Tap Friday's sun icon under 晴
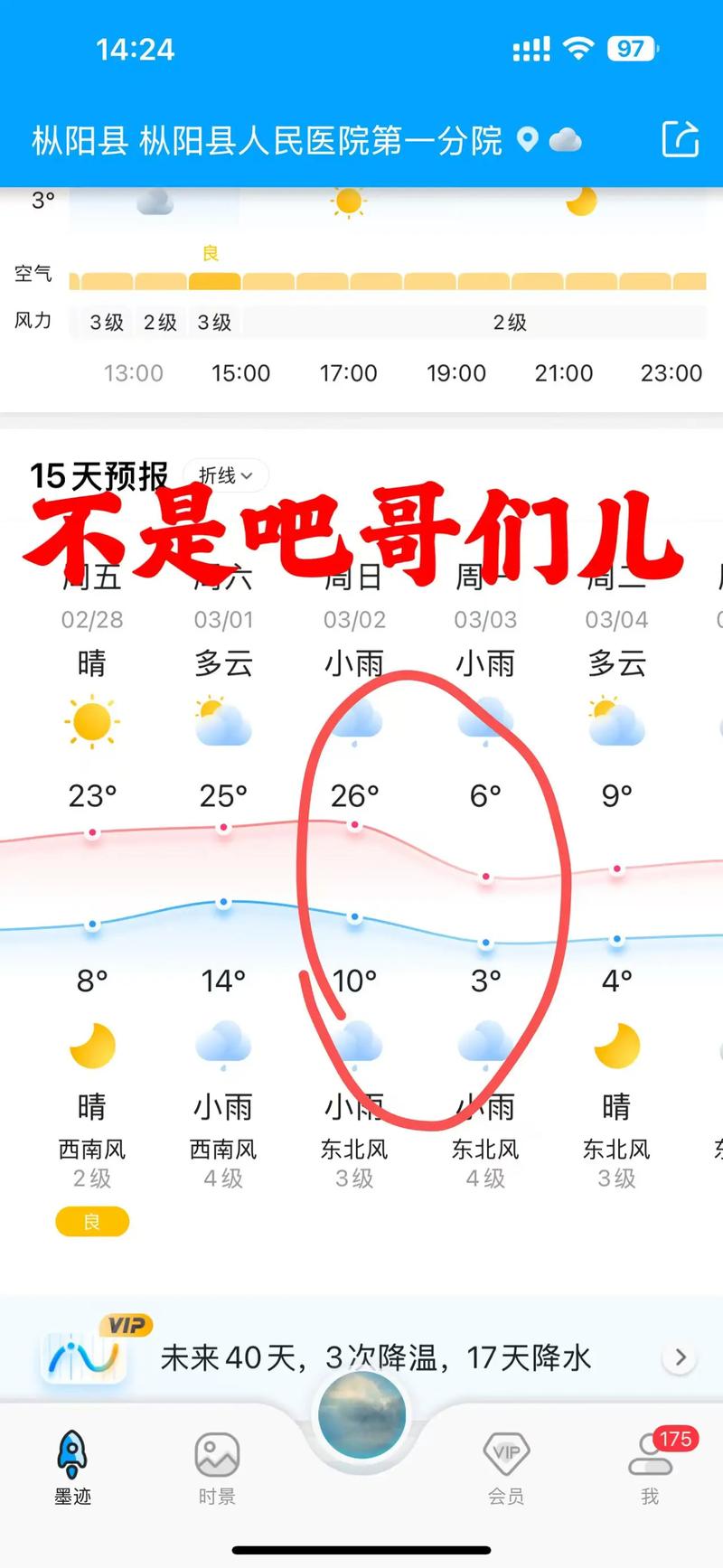The image size is (723, 1568). coord(91,723)
